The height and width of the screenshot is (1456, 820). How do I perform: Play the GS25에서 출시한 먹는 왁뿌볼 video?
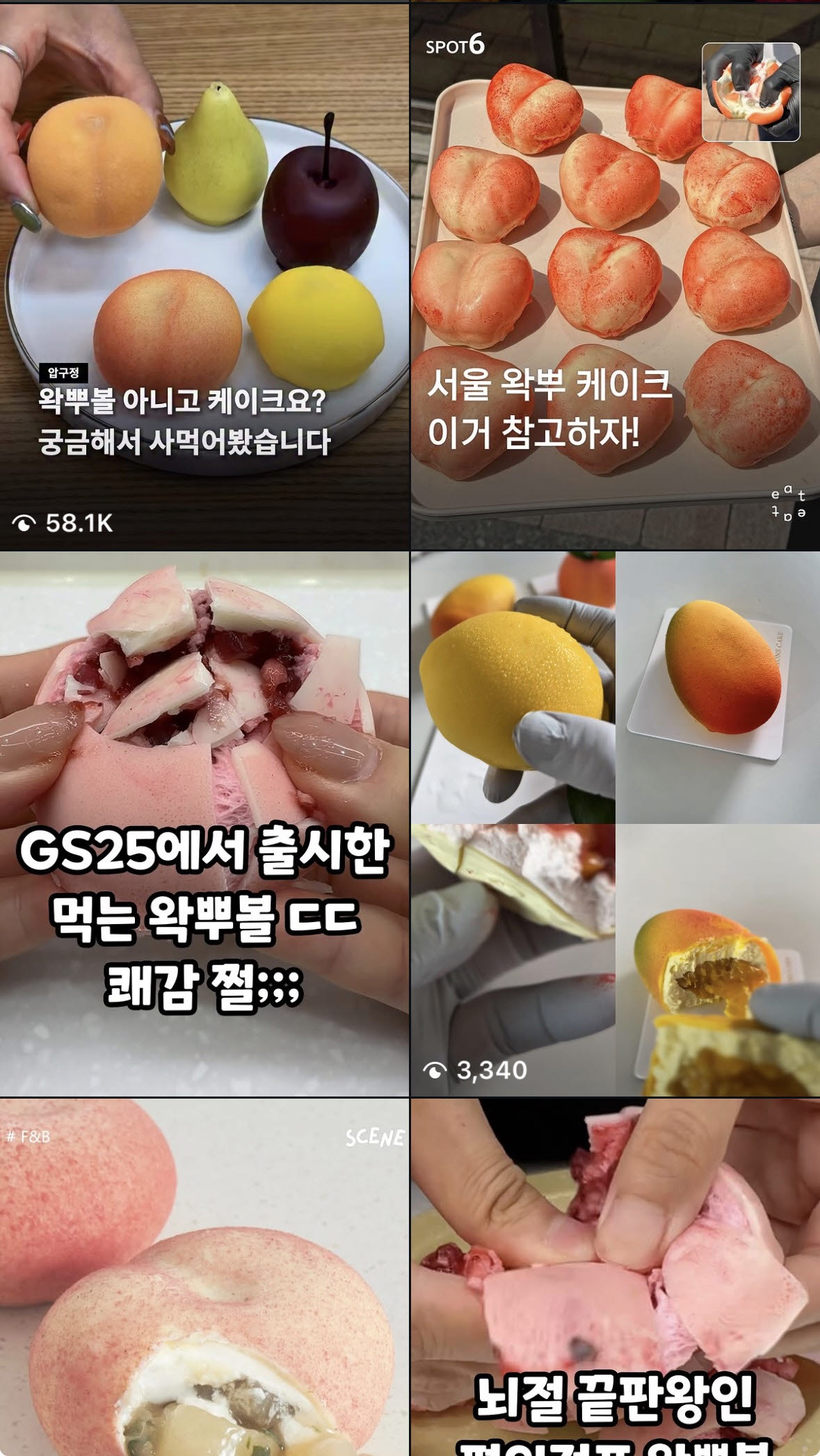coord(204,824)
